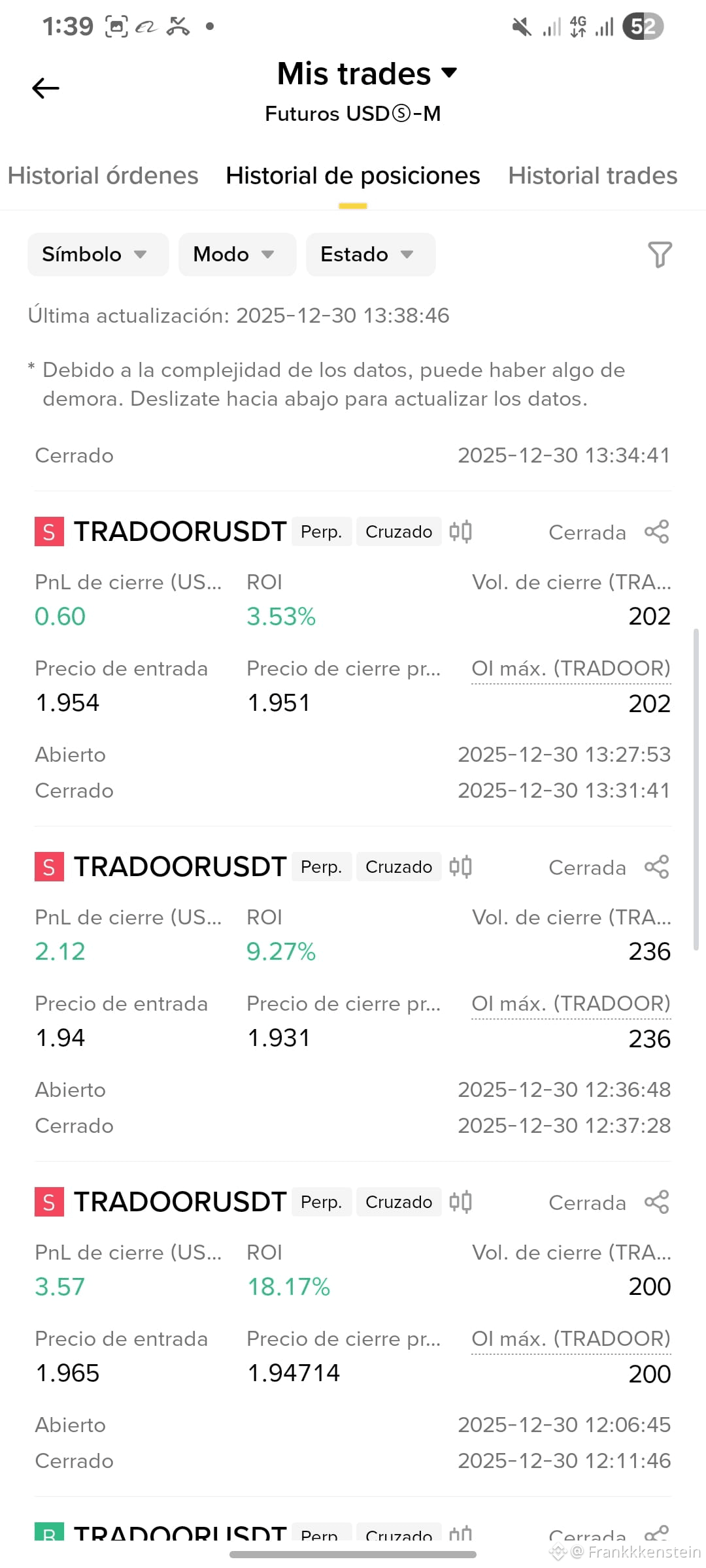Open the Símbolo filter dropdown
Viewport: 706px width, 1568px height.
98,254
